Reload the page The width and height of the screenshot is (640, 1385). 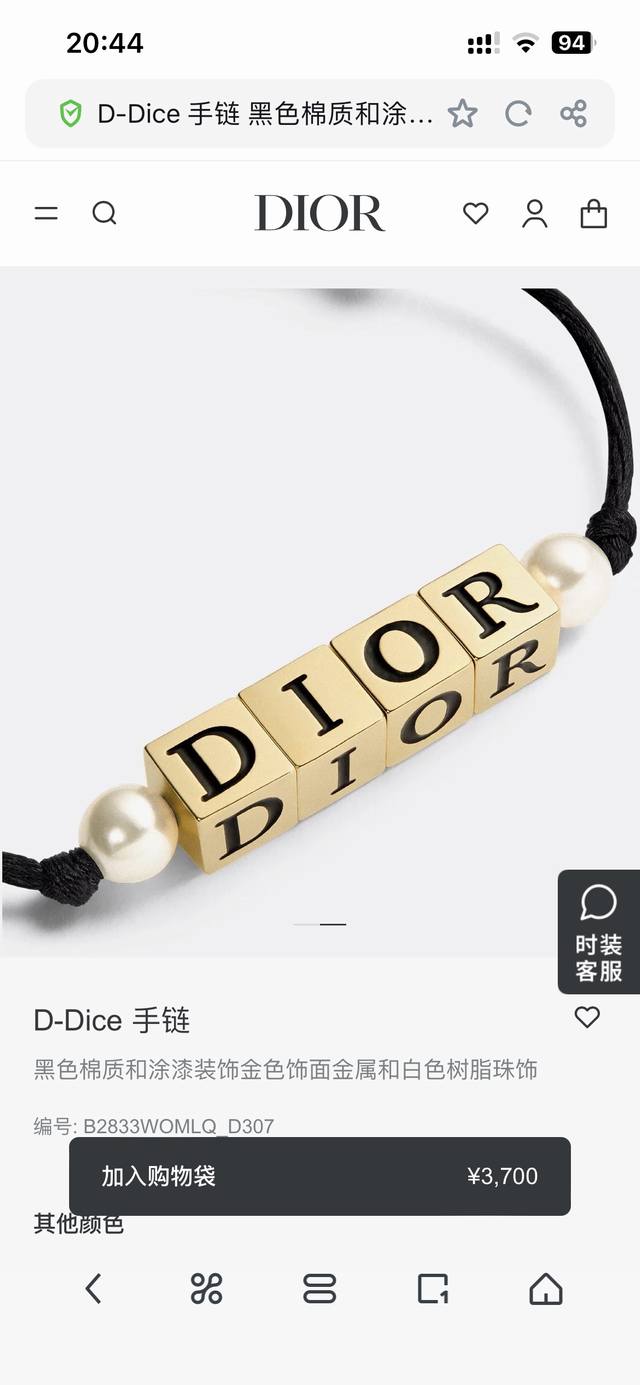[518, 114]
